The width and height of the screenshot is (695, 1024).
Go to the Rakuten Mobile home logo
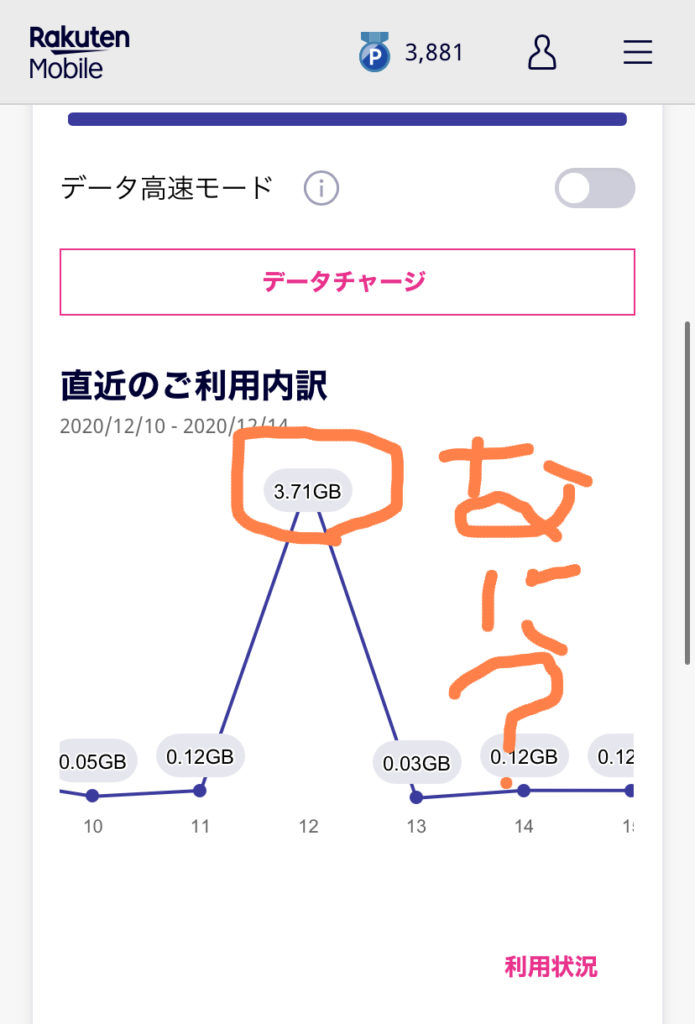[x=80, y=52]
